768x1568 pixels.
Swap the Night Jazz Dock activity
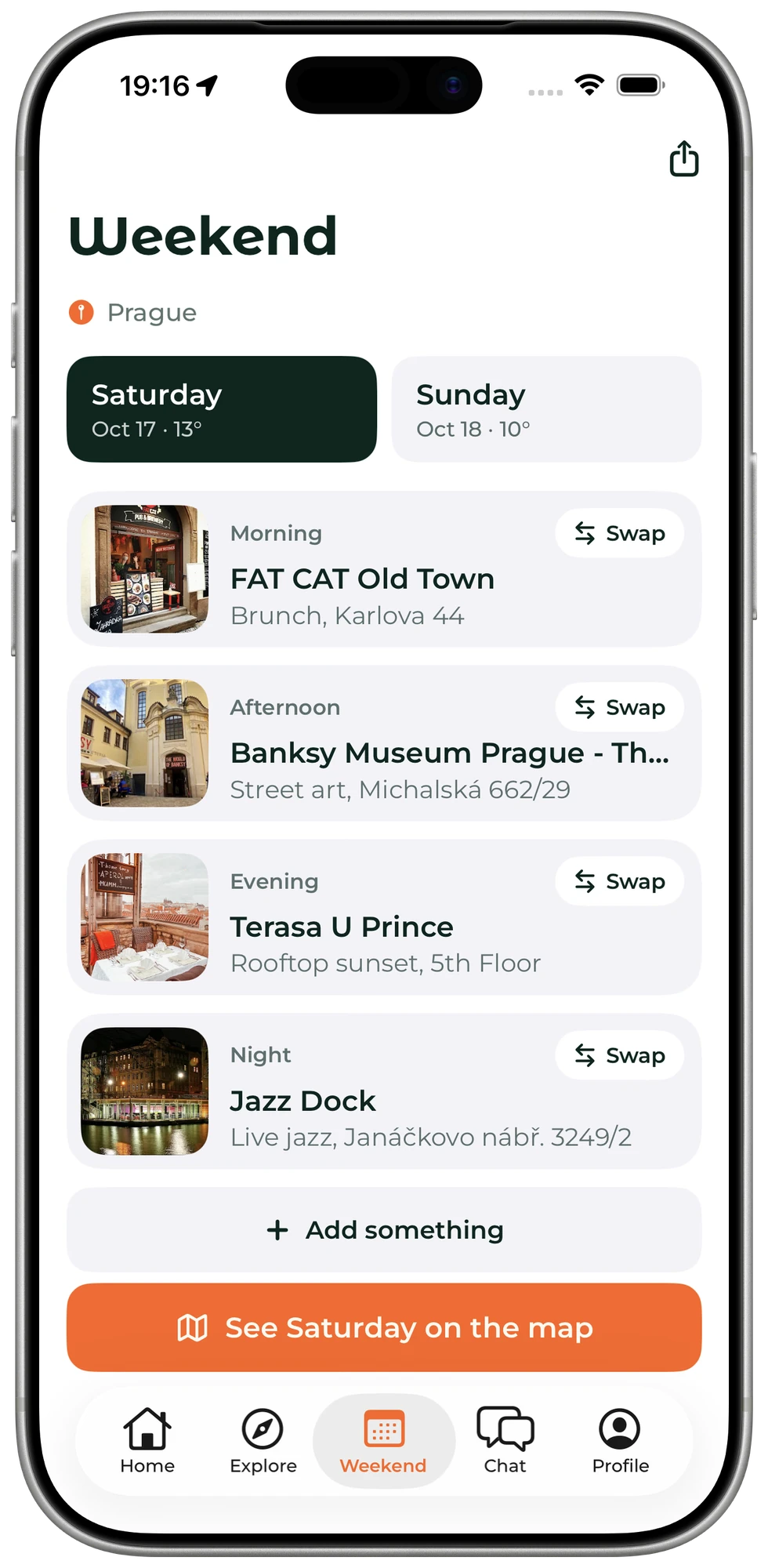[619, 1055]
